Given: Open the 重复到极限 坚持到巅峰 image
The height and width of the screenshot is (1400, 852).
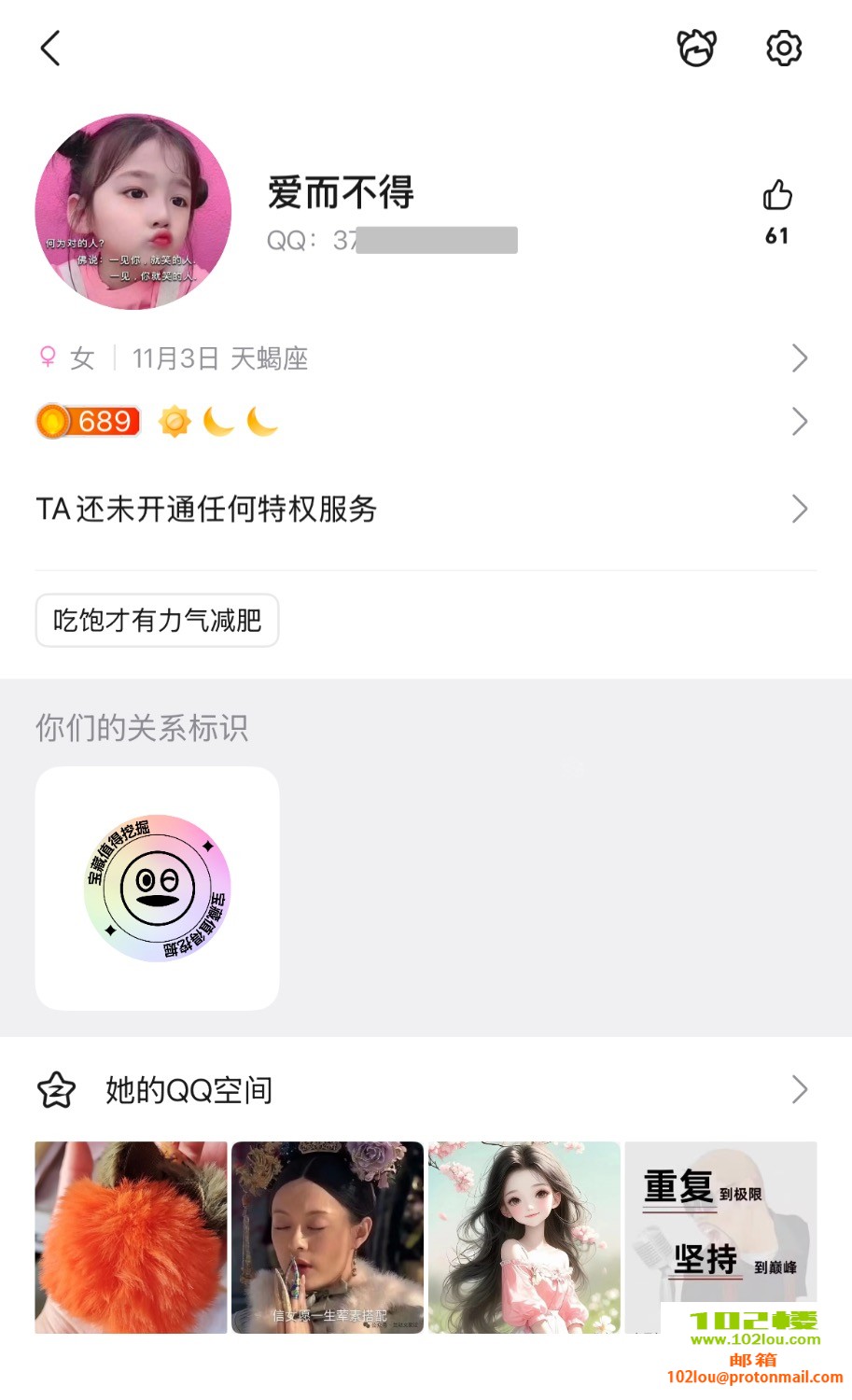Looking at the screenshot, I should (x=720, y=1223).
